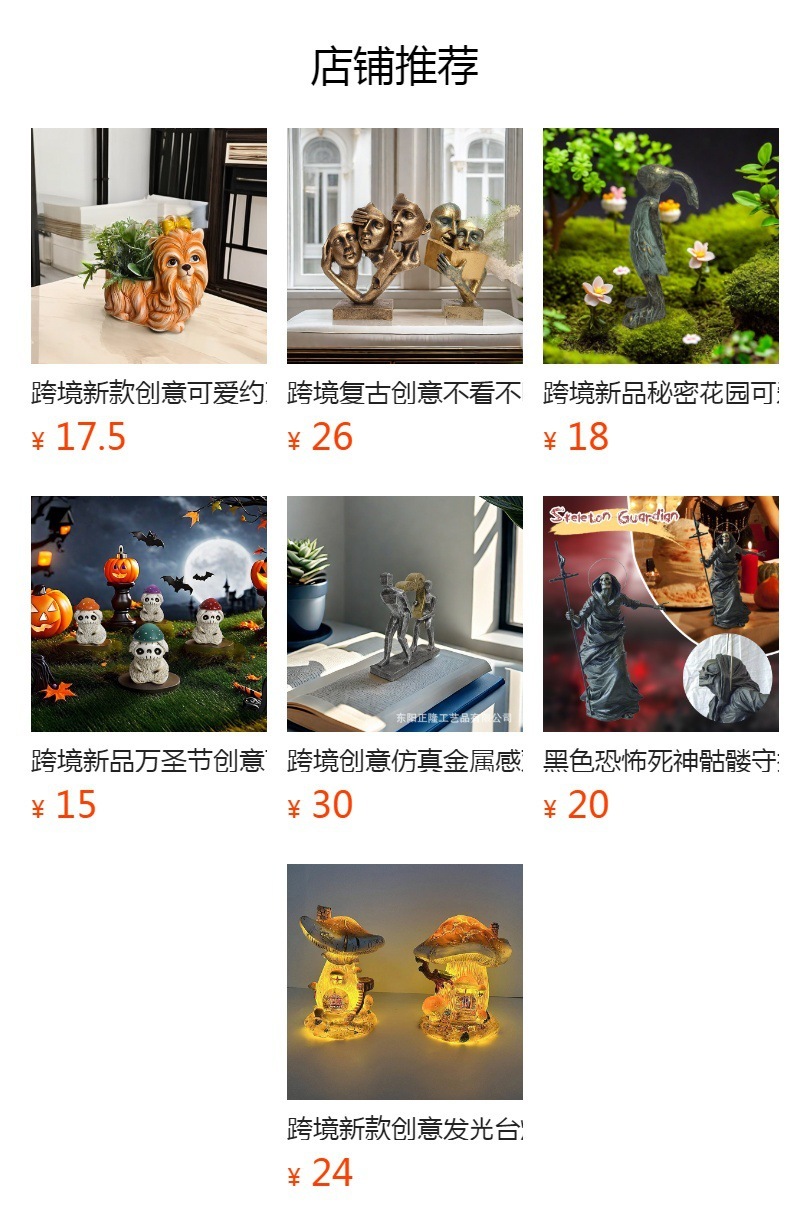790x1232 pixels.
Task: Select the ¥15 Halloween skull mushrooms item
Action: coord(148,614)
